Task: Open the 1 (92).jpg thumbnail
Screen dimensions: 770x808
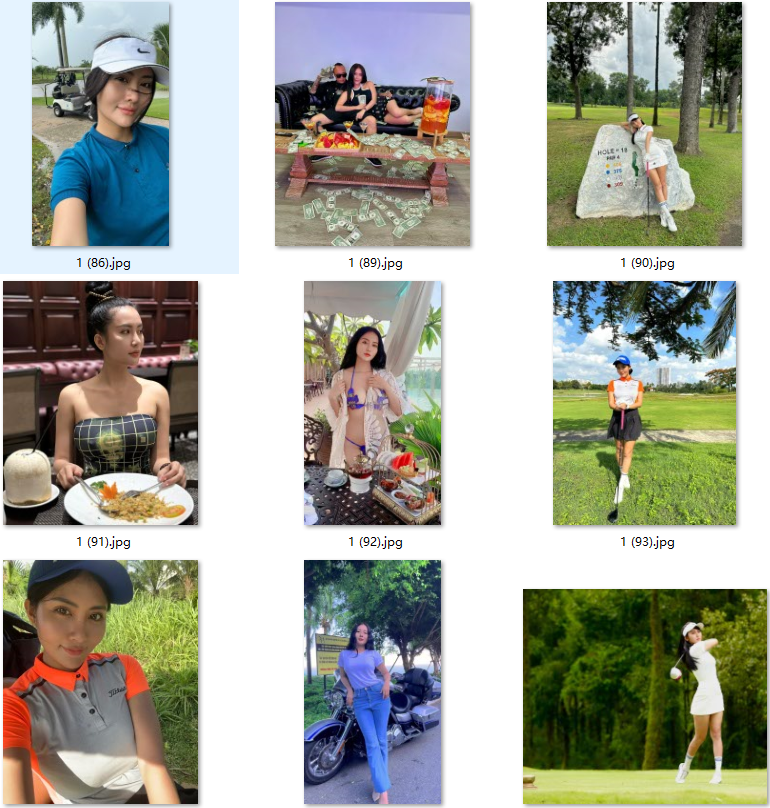Action: 372,403
